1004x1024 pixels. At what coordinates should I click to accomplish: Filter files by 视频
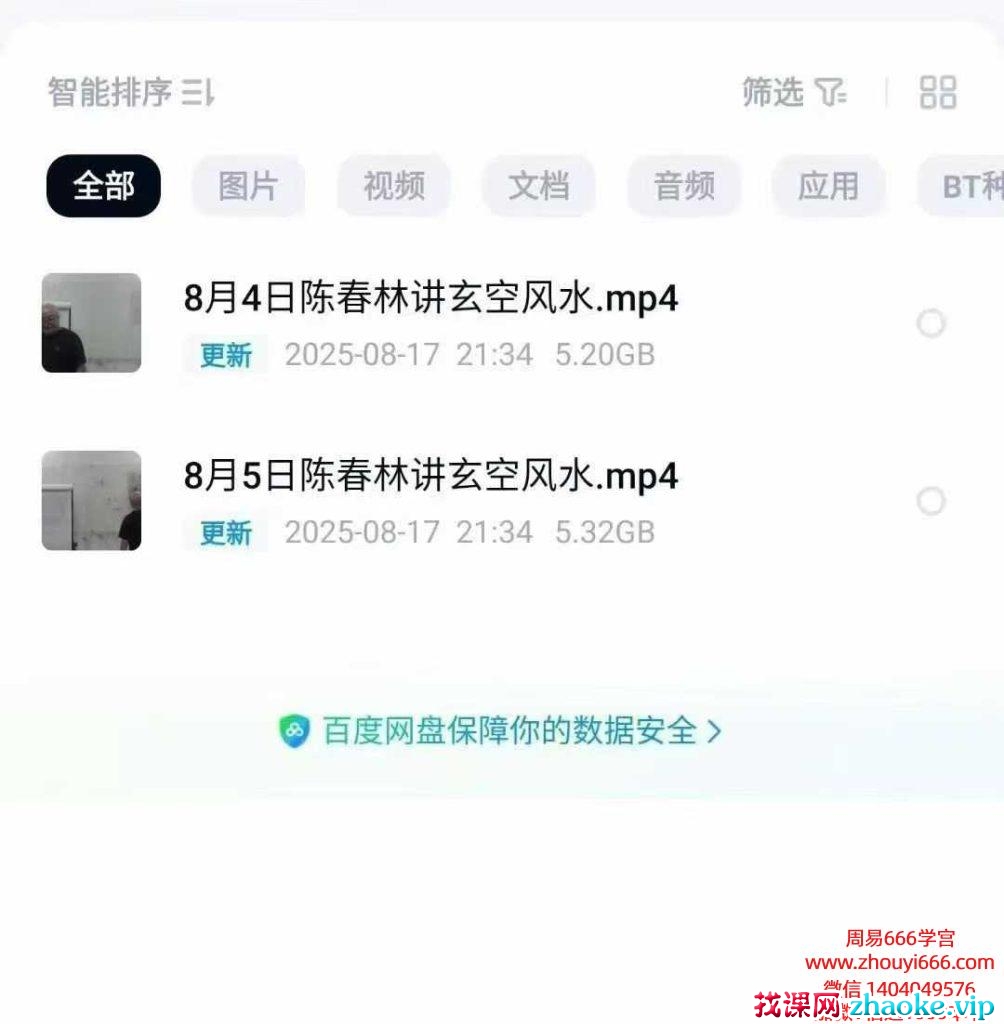393,186
